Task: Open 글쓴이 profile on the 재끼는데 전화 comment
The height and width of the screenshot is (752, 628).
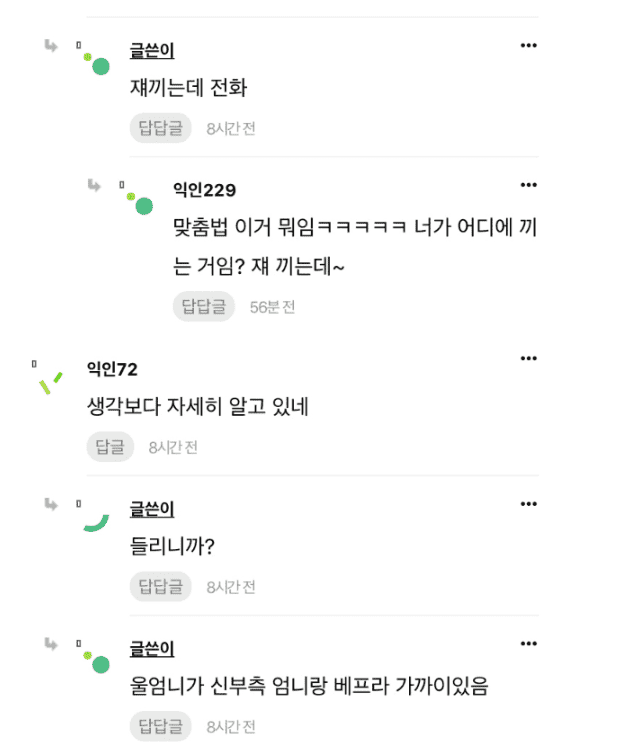Action: 152,50
